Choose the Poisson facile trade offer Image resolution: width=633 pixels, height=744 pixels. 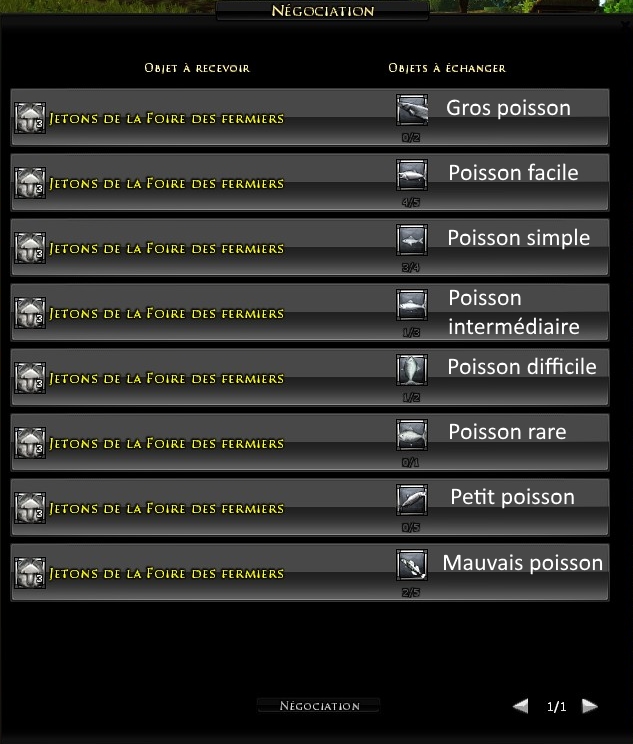pyautogui.click(x=310, y=183)
